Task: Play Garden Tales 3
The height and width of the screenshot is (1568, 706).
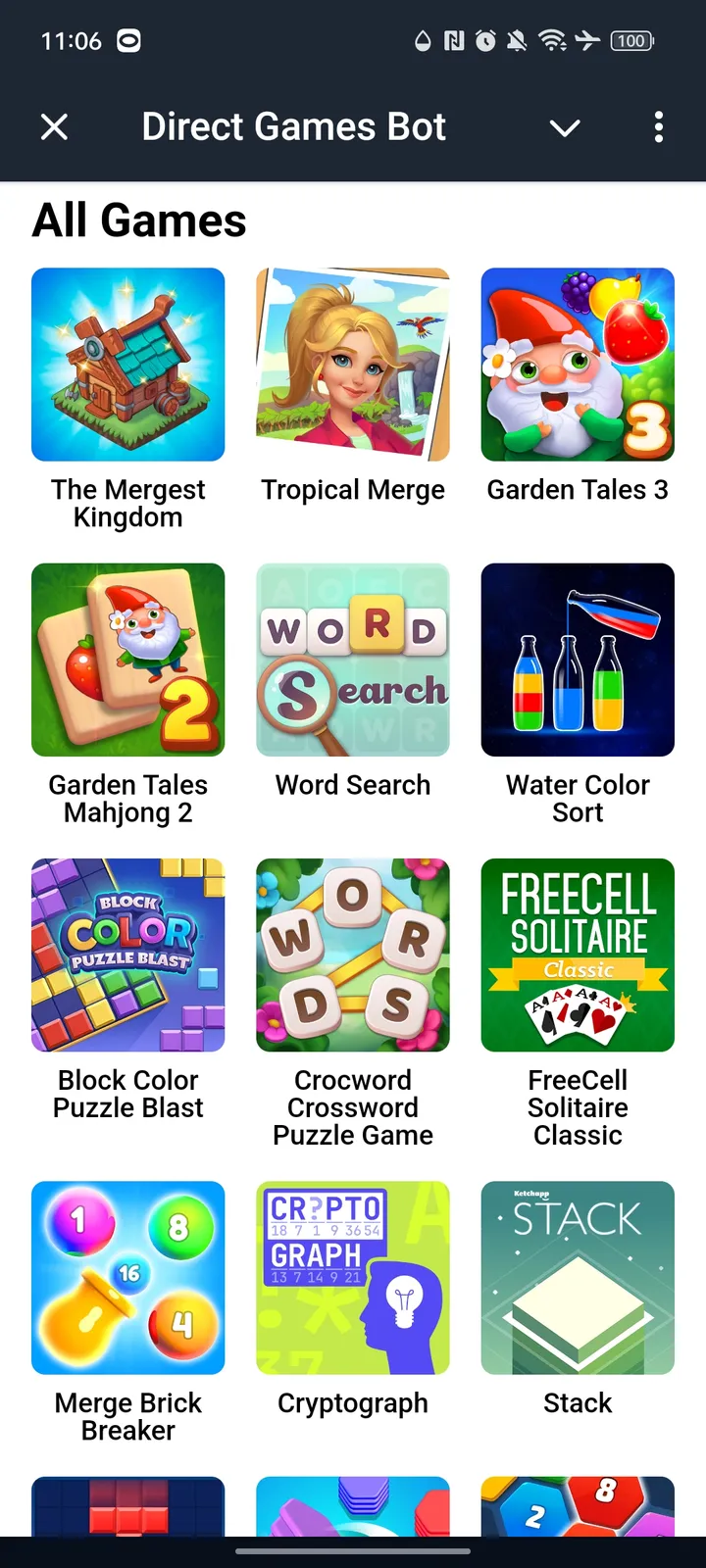Action: 578,365
